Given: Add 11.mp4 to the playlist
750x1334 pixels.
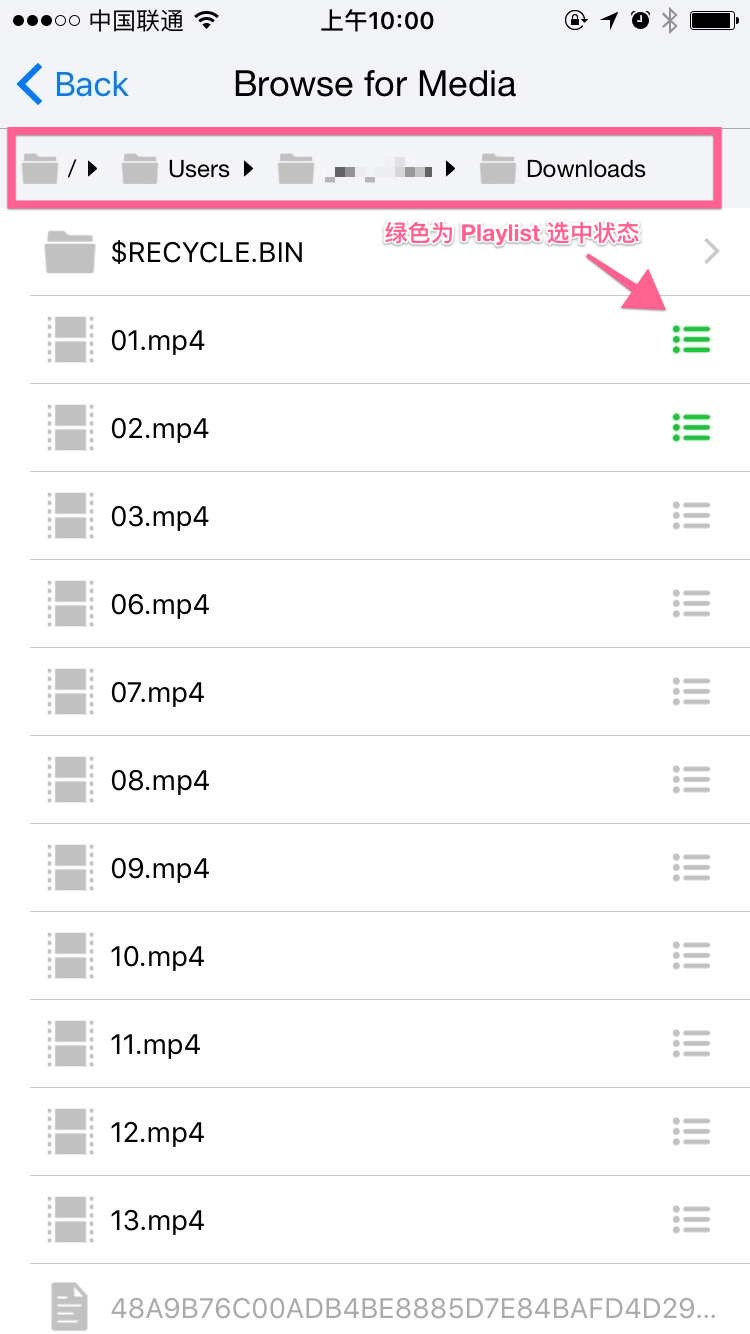Looking at the screenshot, I should coord(691,1044).
